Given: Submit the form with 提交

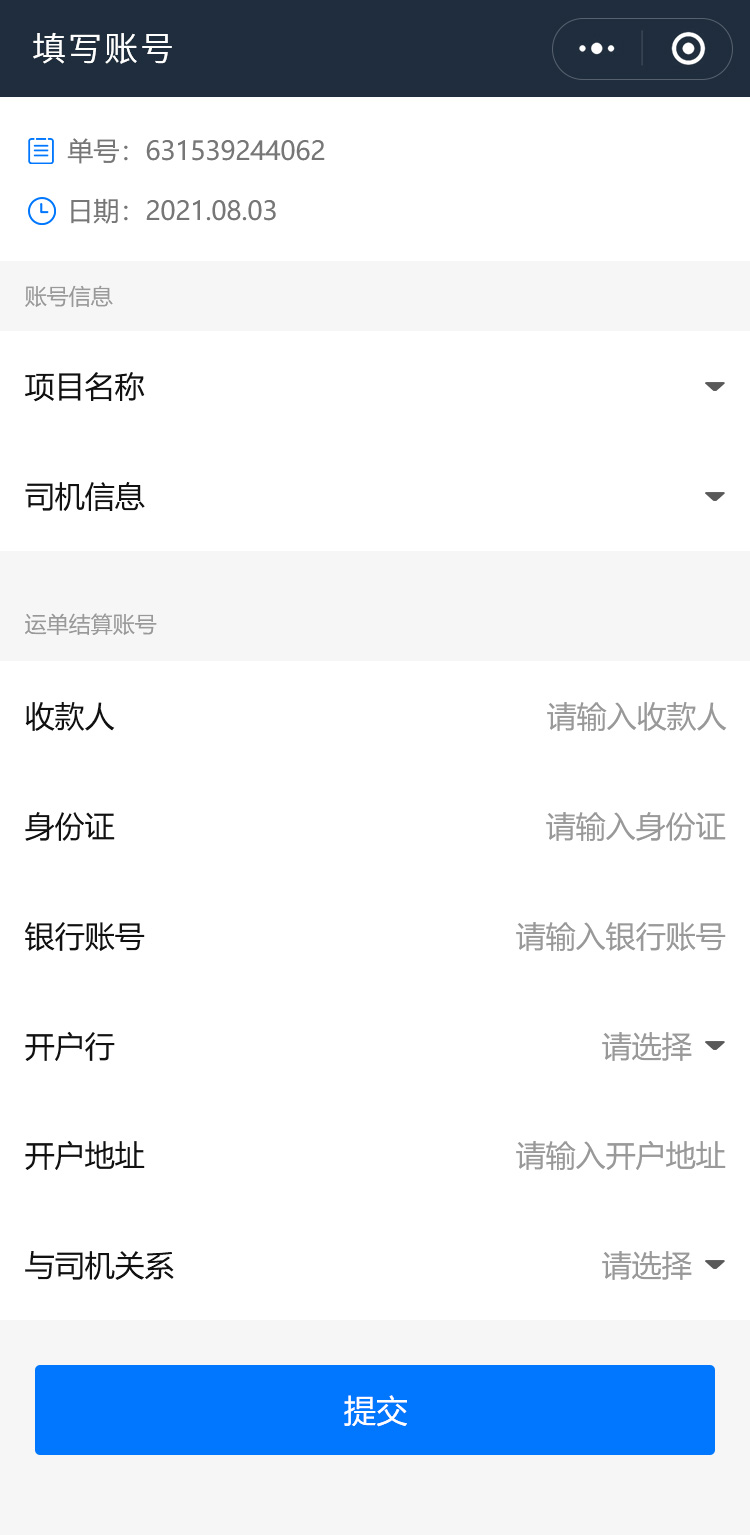Looking at the screenshot, I should pos(375,1410).
